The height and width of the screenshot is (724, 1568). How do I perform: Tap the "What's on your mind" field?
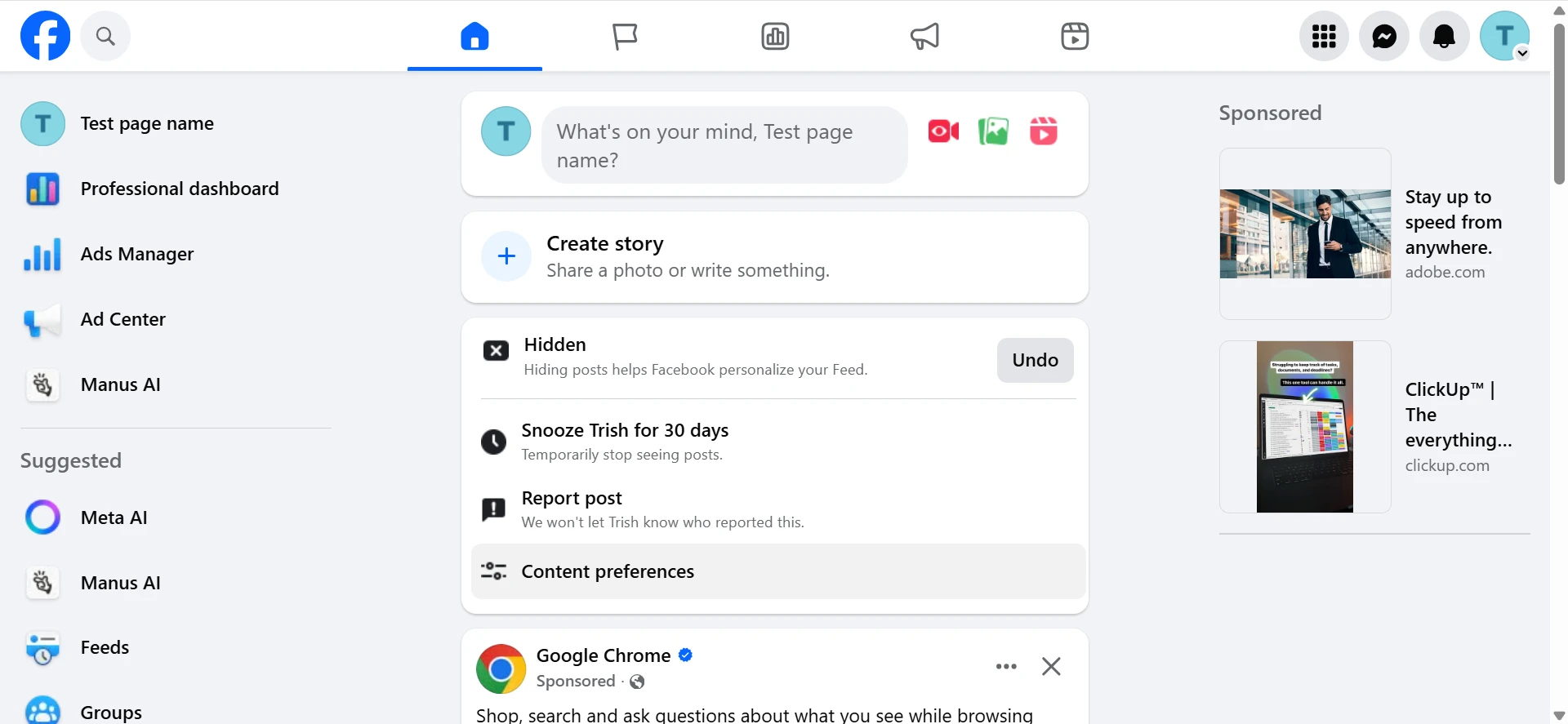click(724, 145)
